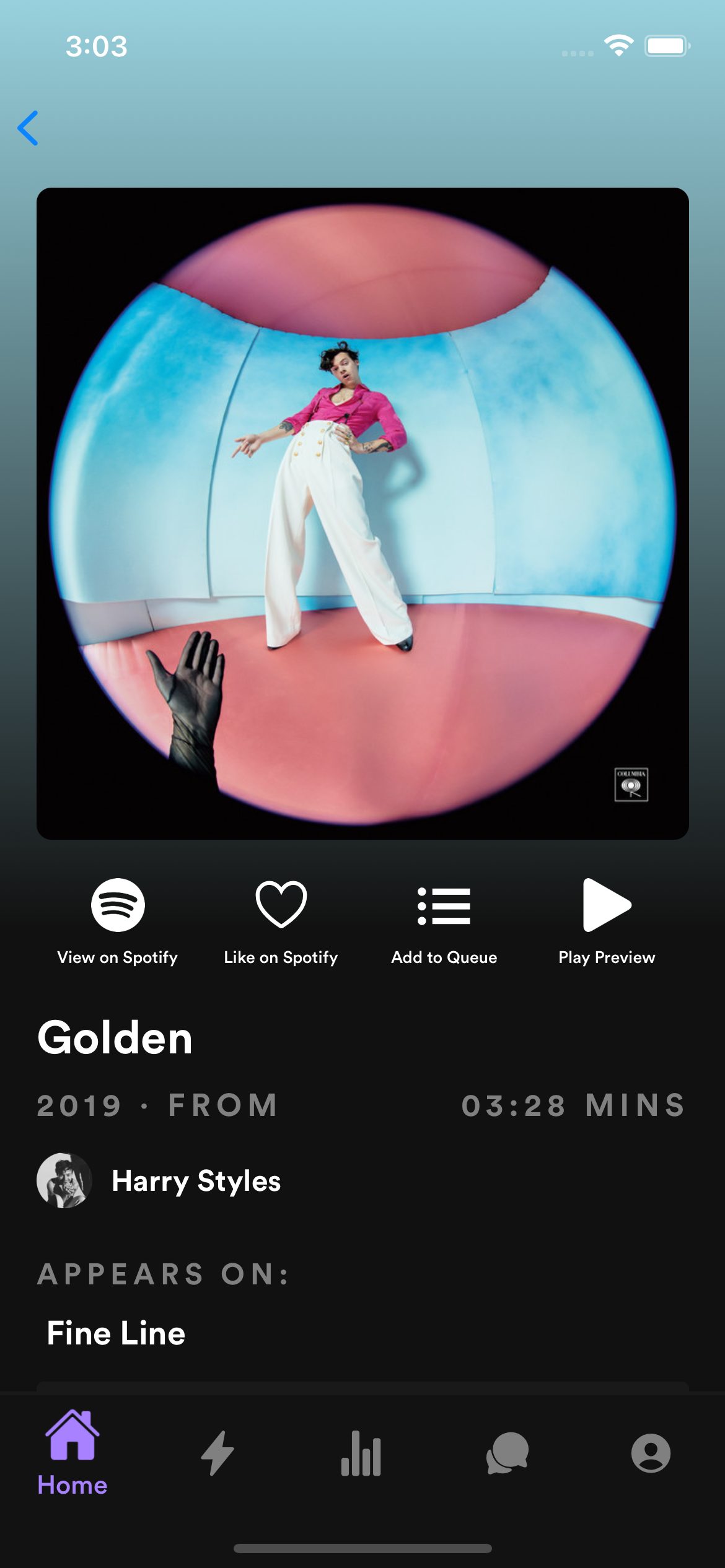Open the profile tab
Image resolution: width=725 pixels, height=1568 pixels.
[x=651, y=1453]
